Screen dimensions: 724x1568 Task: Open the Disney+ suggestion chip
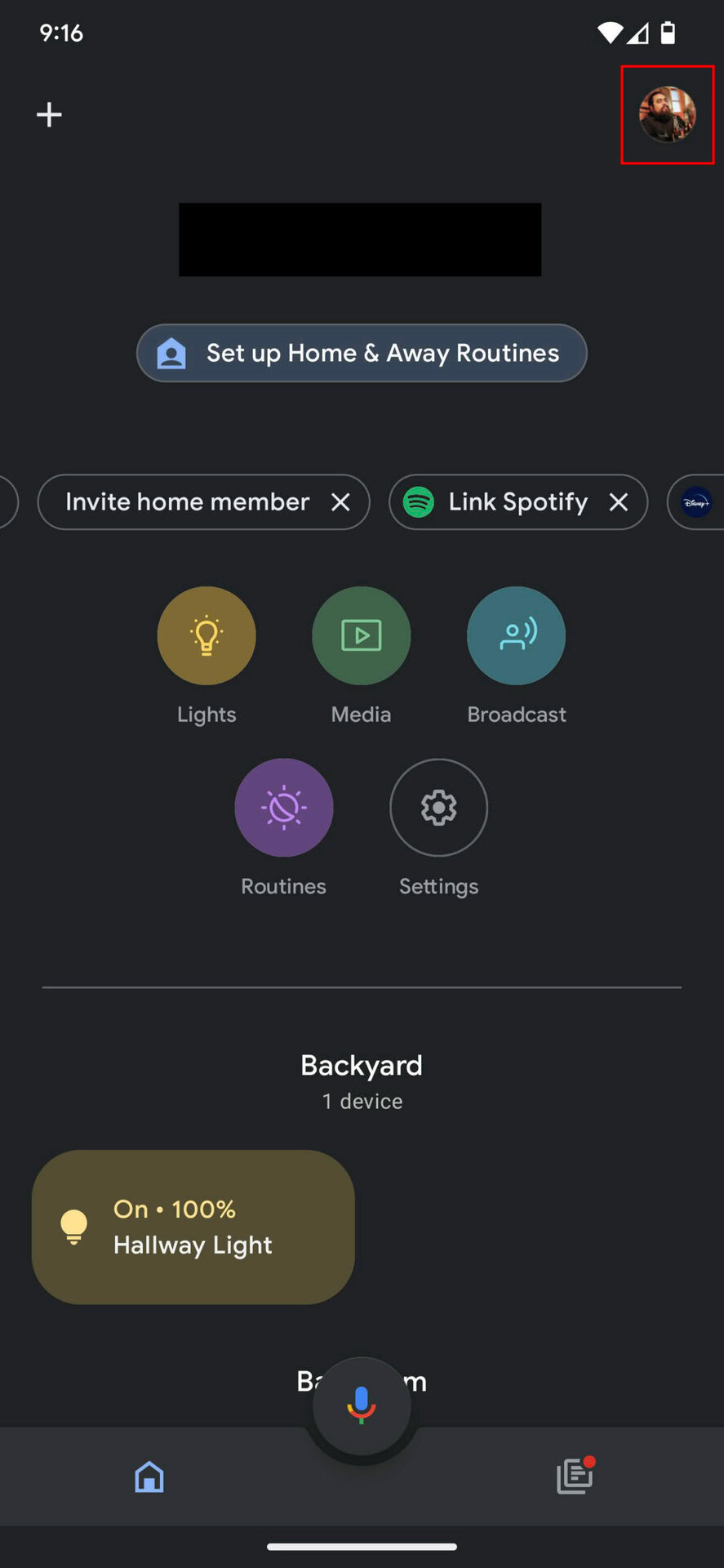[697, 502]
